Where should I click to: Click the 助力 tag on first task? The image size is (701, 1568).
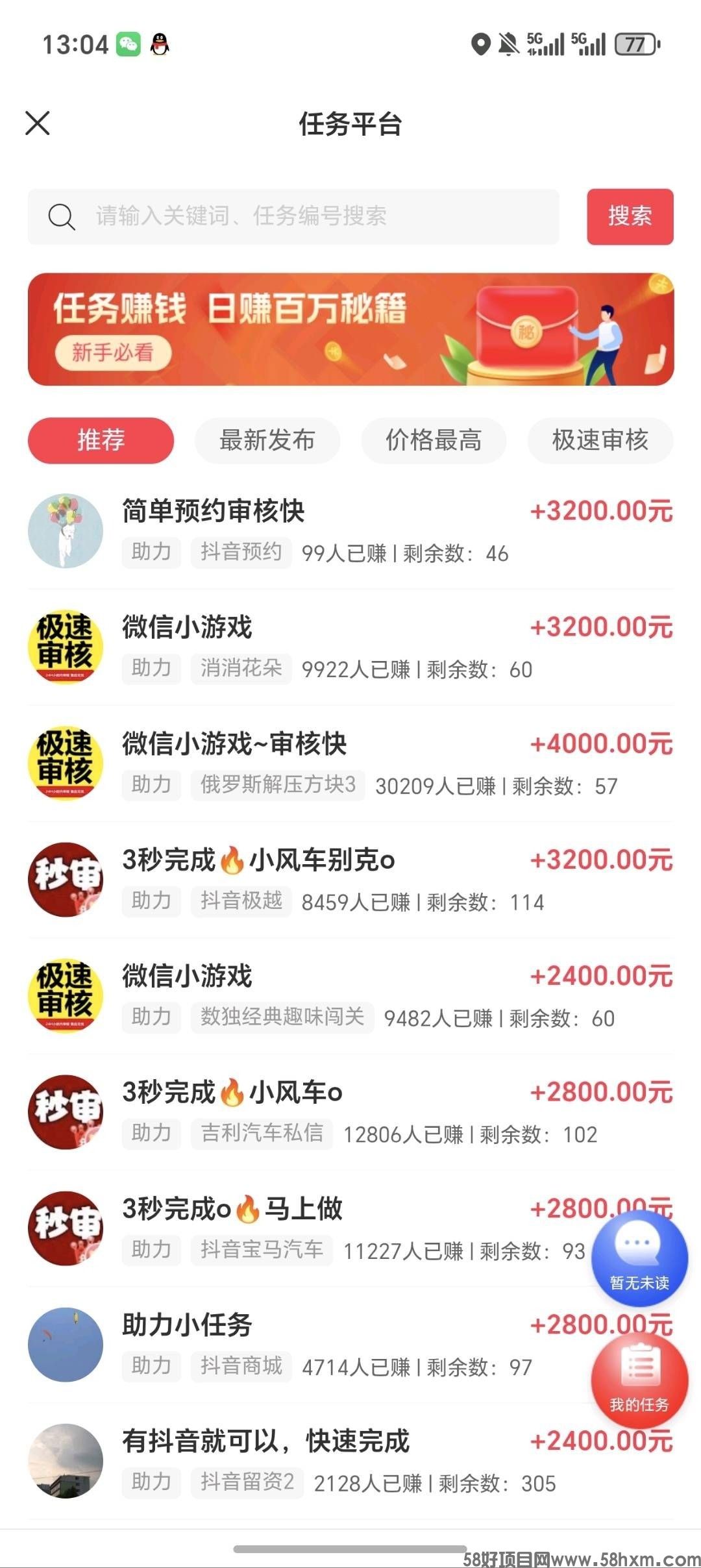pos(151,553)
